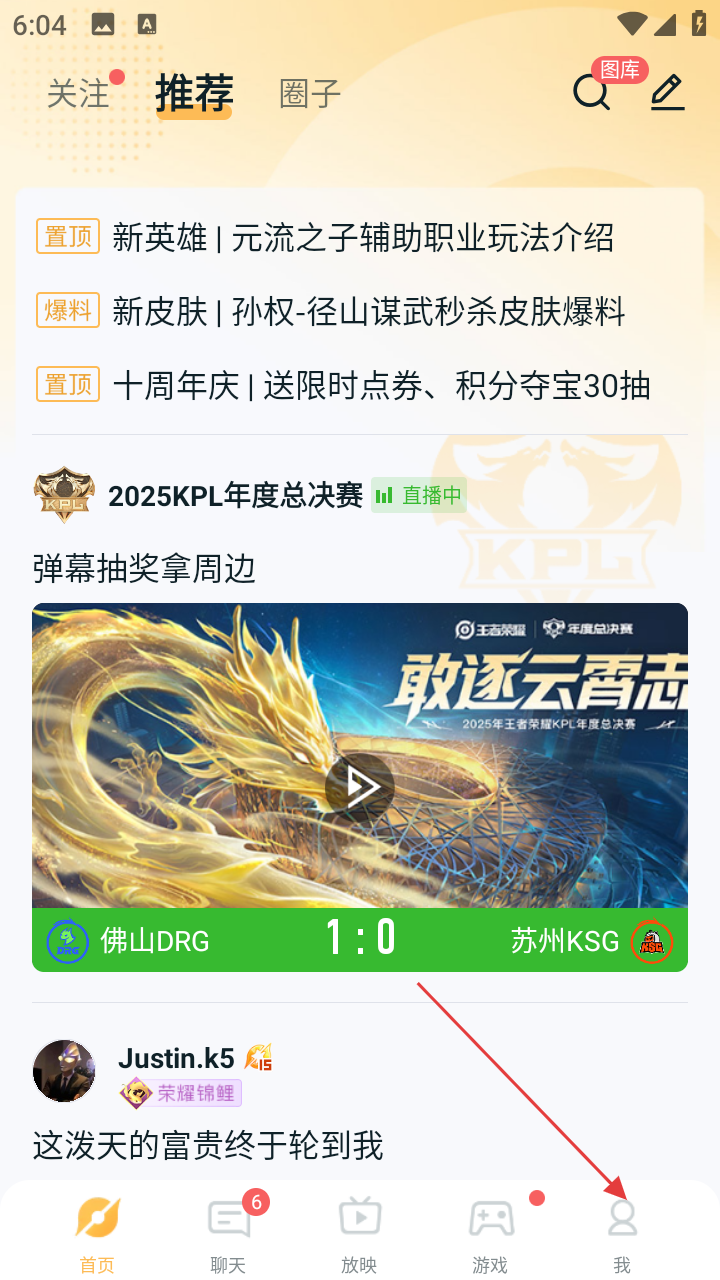The height and width of the screenshot is (1280, 720).
Task: Open Justin.k5's post 这泼天的富贵终于轮到我
Action: [208, 1145]
